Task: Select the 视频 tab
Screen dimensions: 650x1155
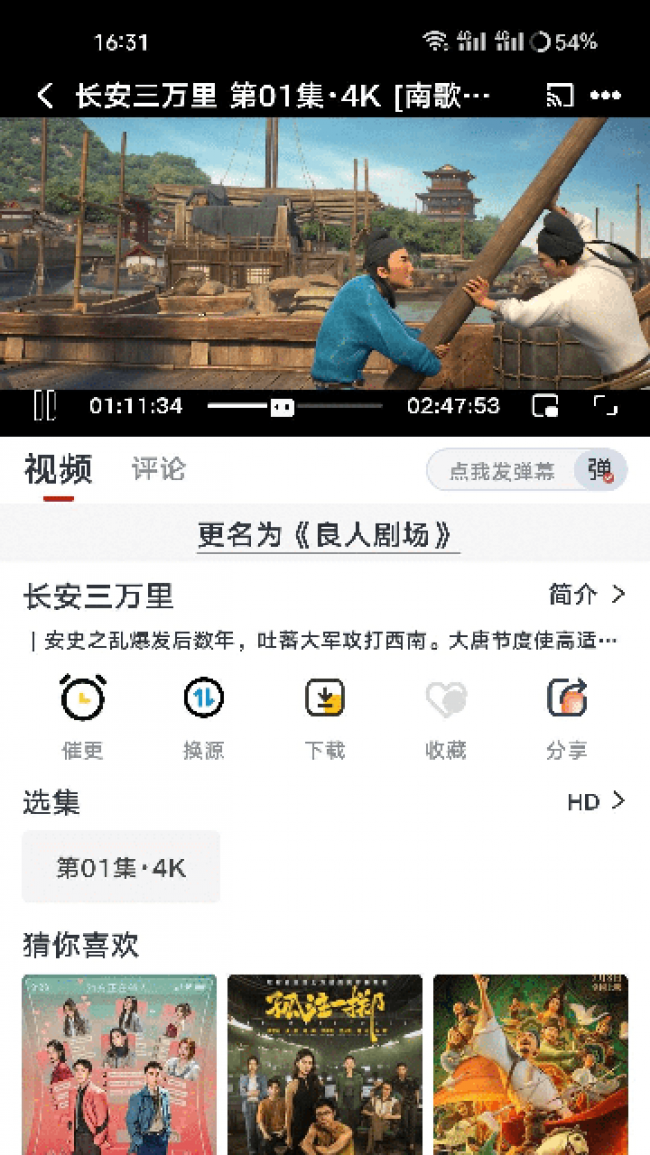Action: point(59,469)
